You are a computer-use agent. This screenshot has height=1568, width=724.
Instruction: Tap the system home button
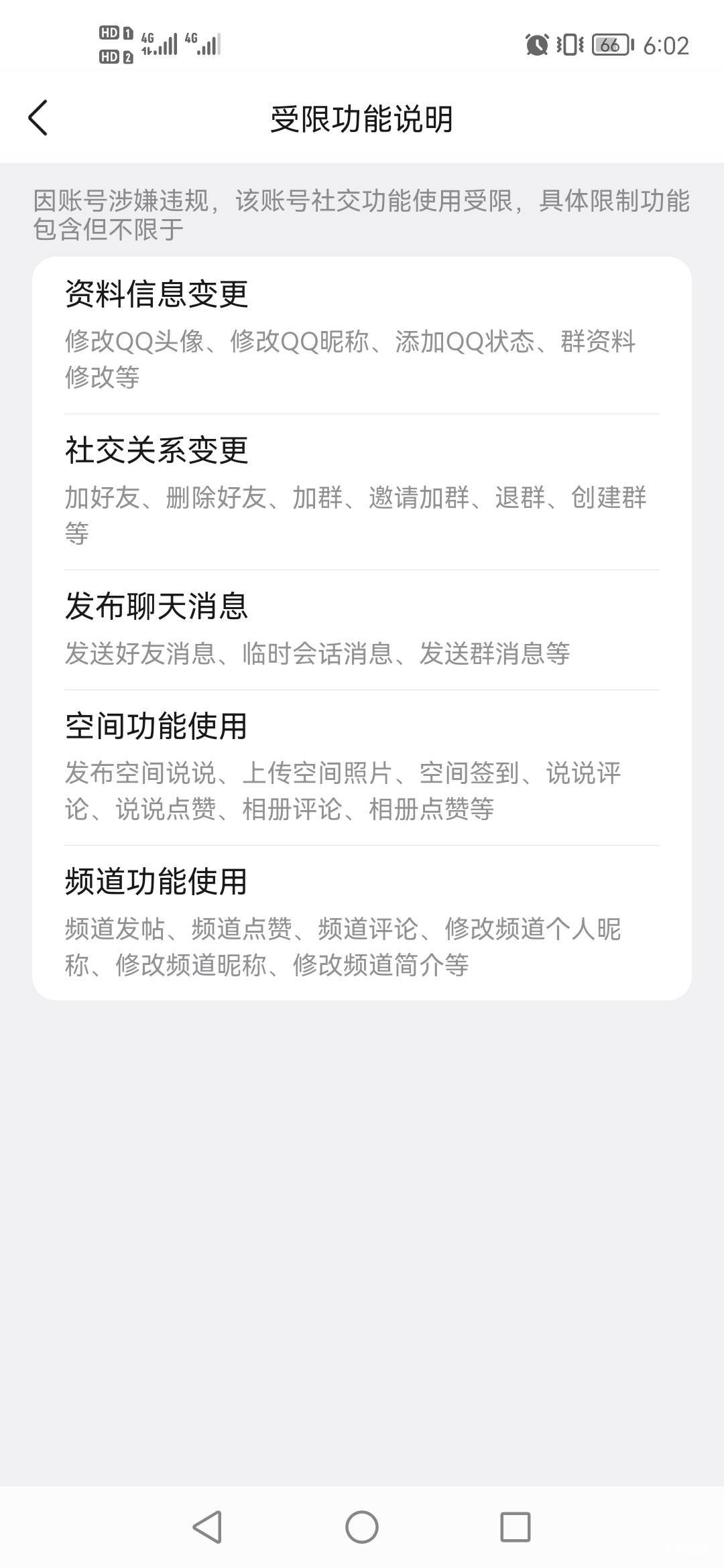click(x=362, y=1527)
